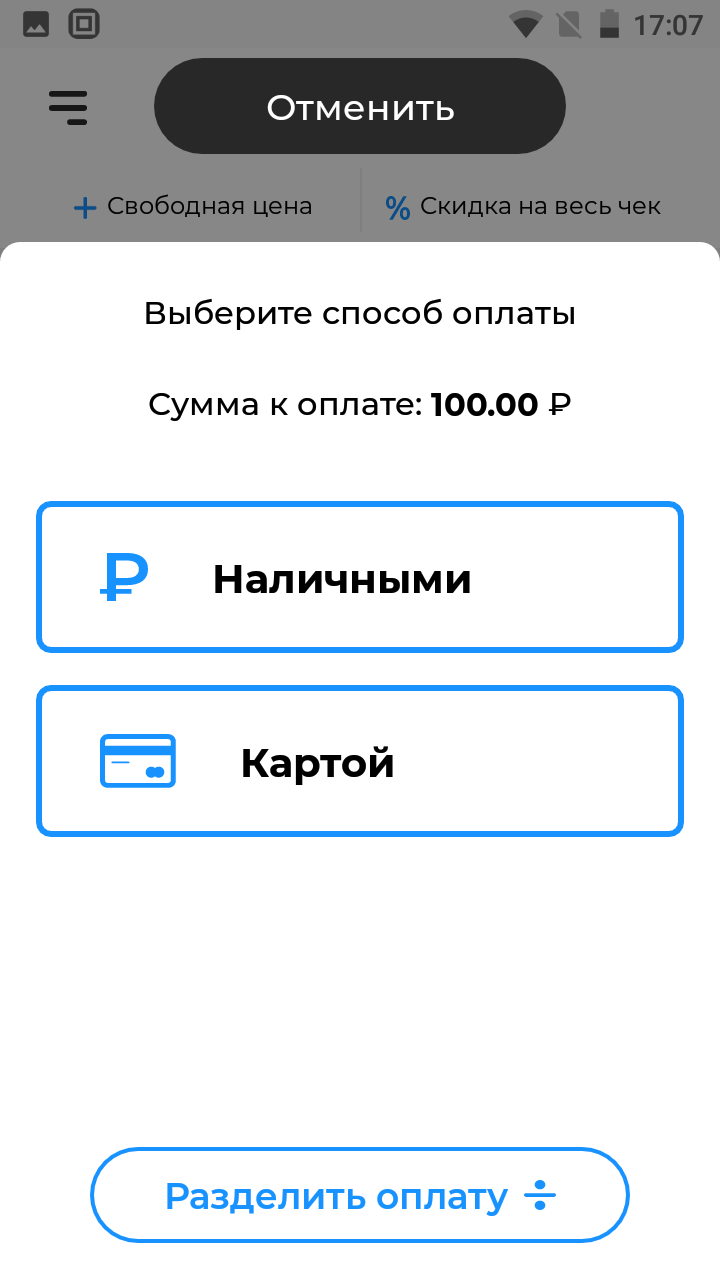Apply Скидка на весь чек

[x=523, y=207]
